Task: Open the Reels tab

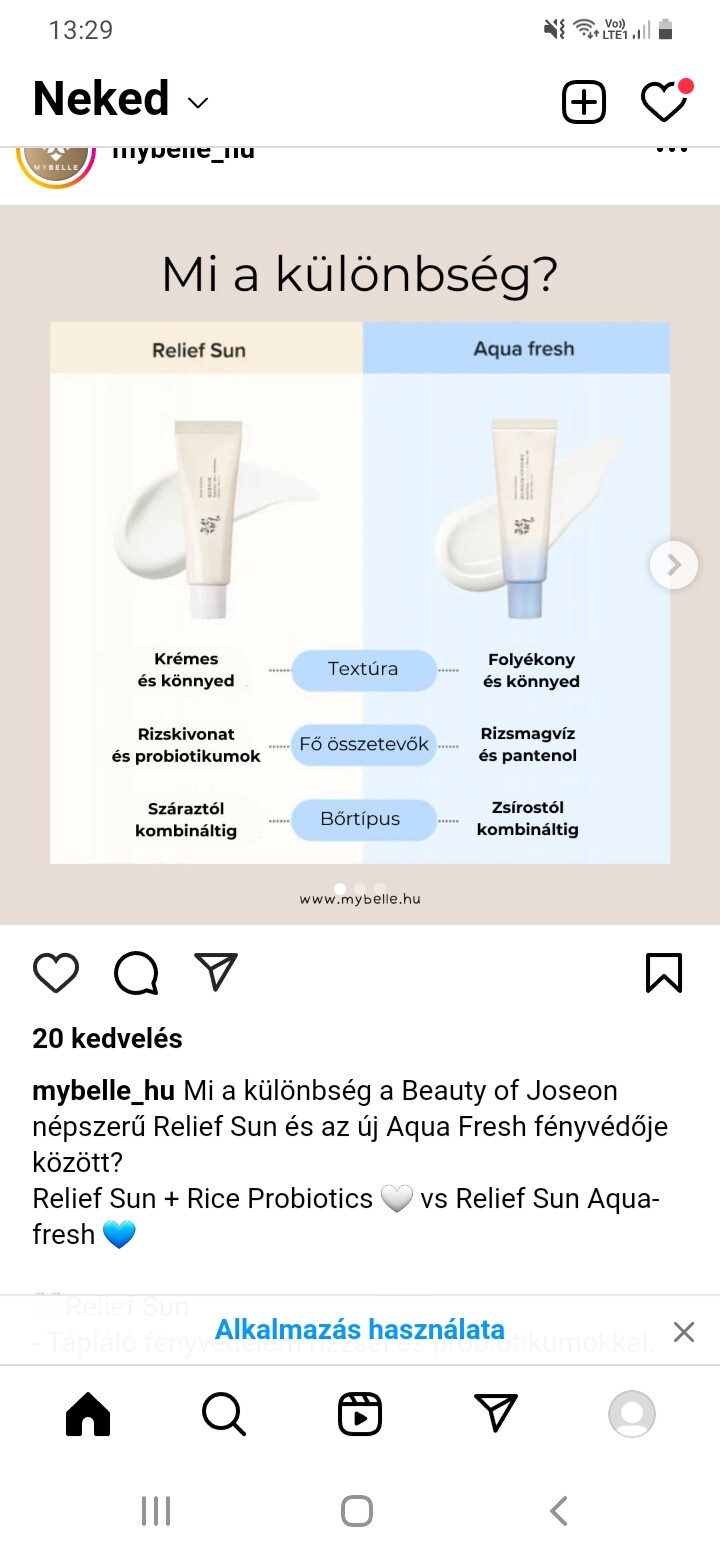Action: pos(360,1414)
